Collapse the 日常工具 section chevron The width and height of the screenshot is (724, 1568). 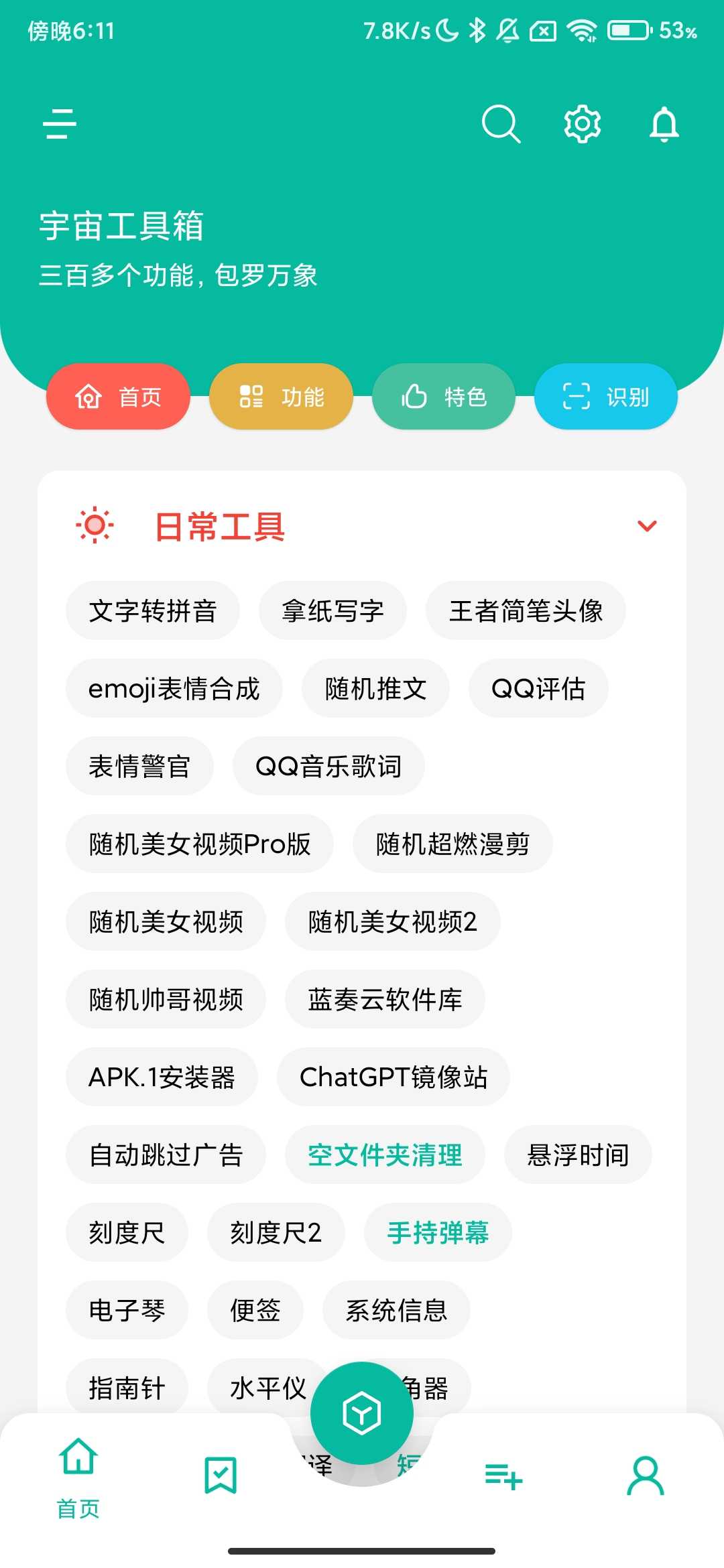(647, 526)
